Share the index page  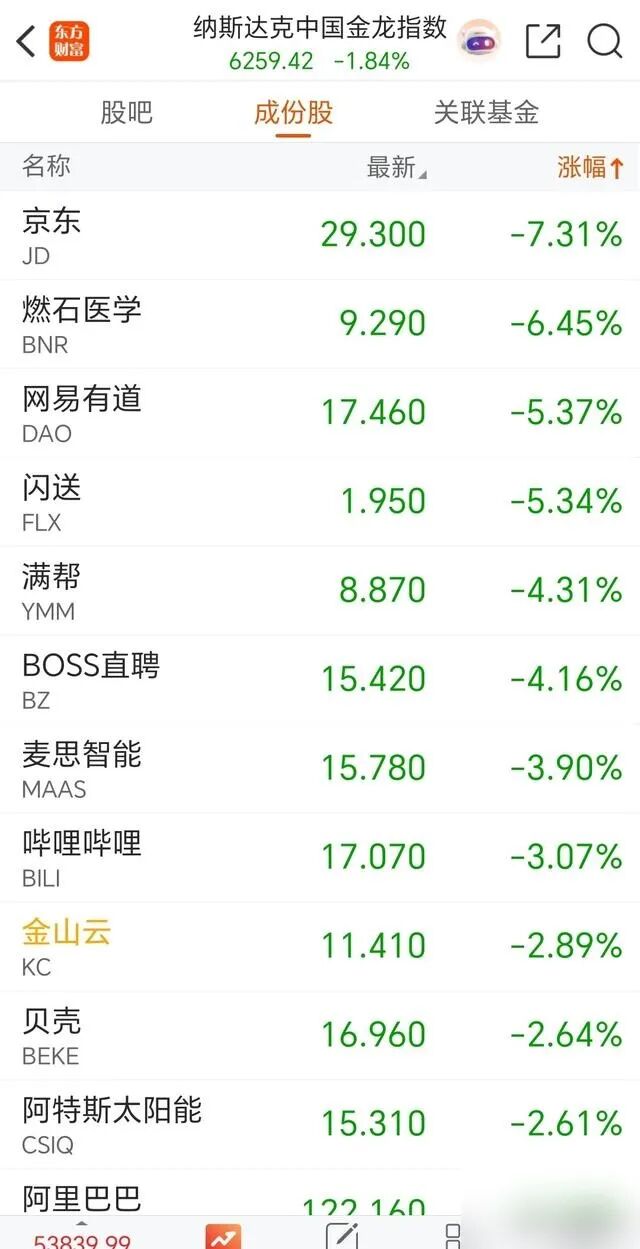[x=543, y=41]
